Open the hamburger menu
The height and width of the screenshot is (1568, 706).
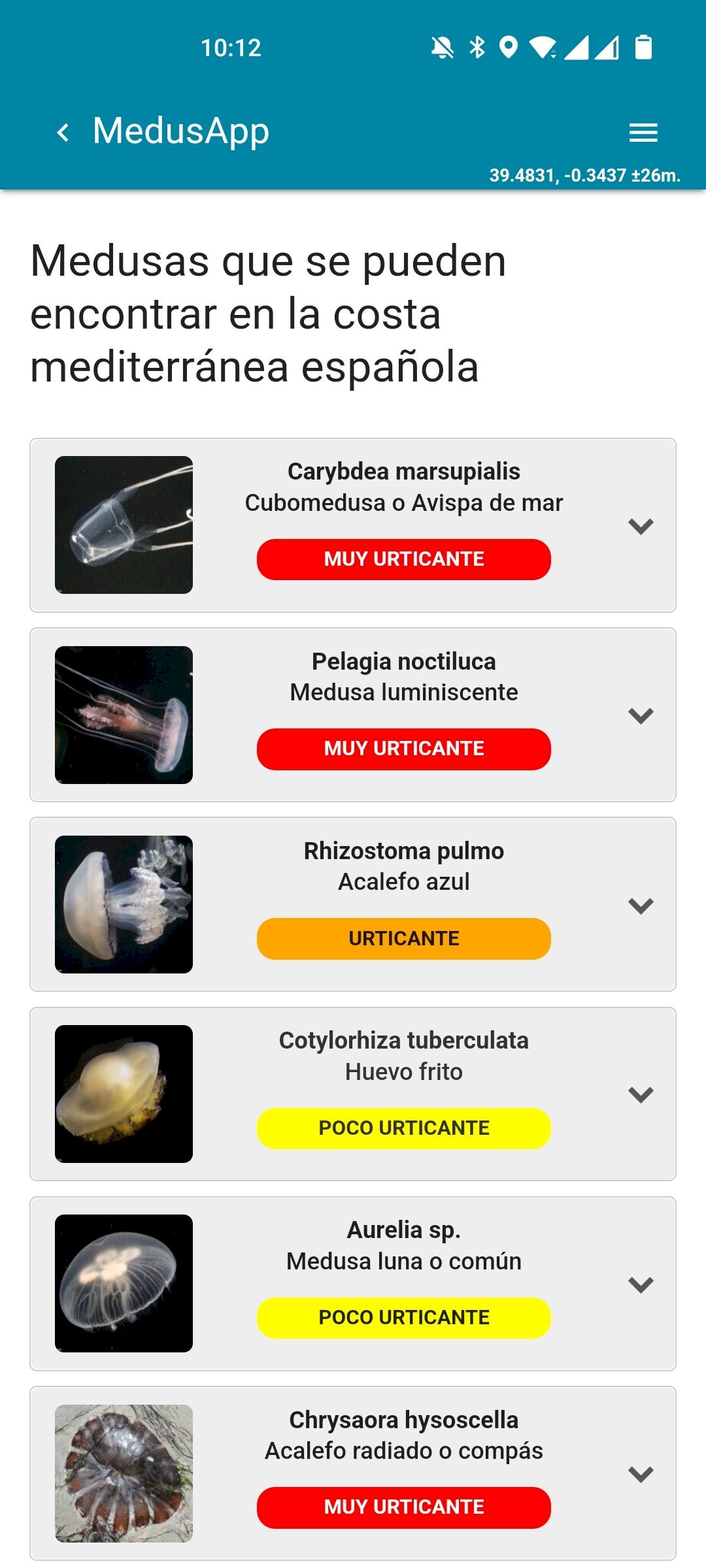click(x=643, y=133)
